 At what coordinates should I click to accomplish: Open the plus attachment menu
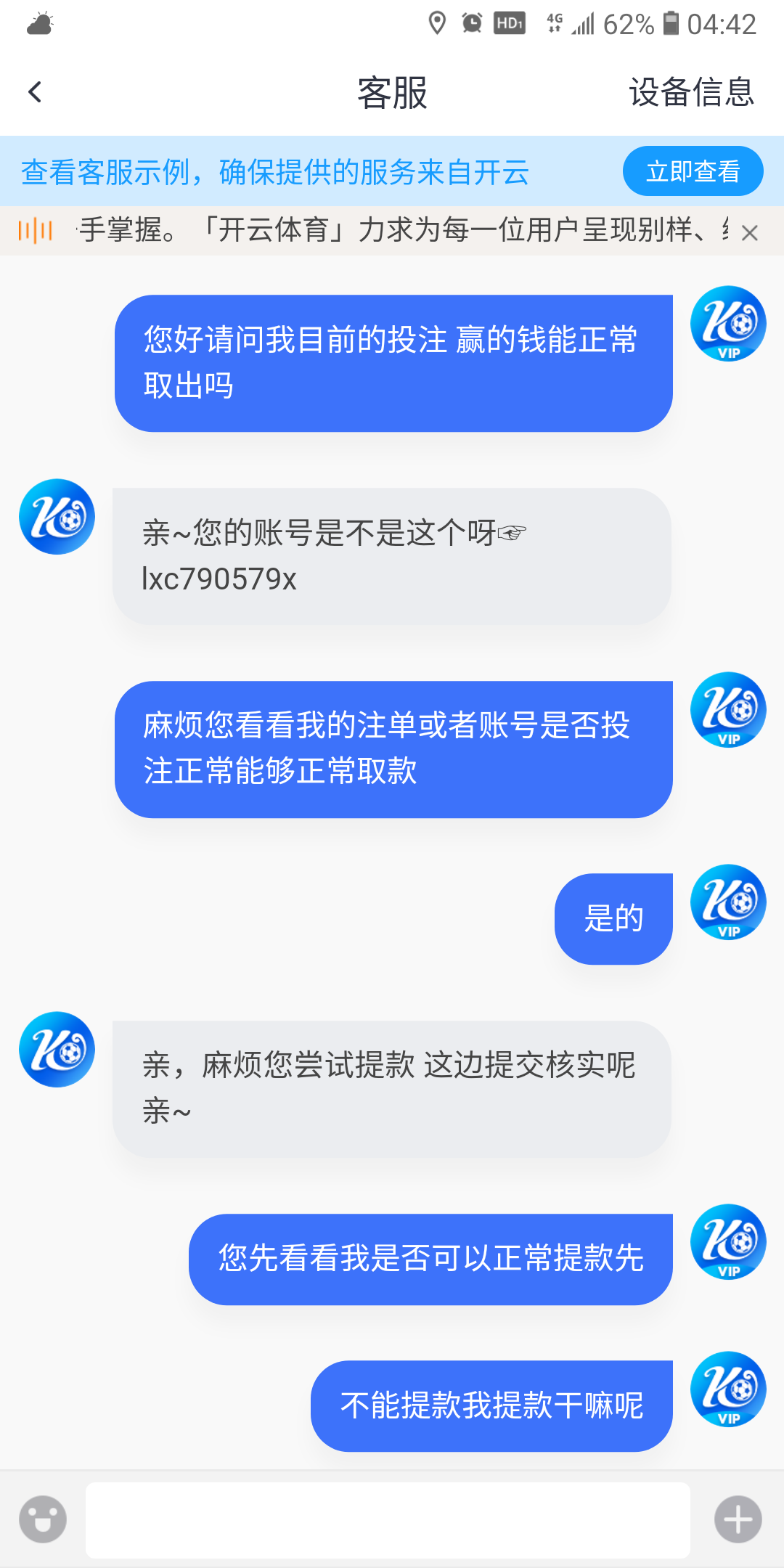pyautogui.click(x=738, y=1519)
